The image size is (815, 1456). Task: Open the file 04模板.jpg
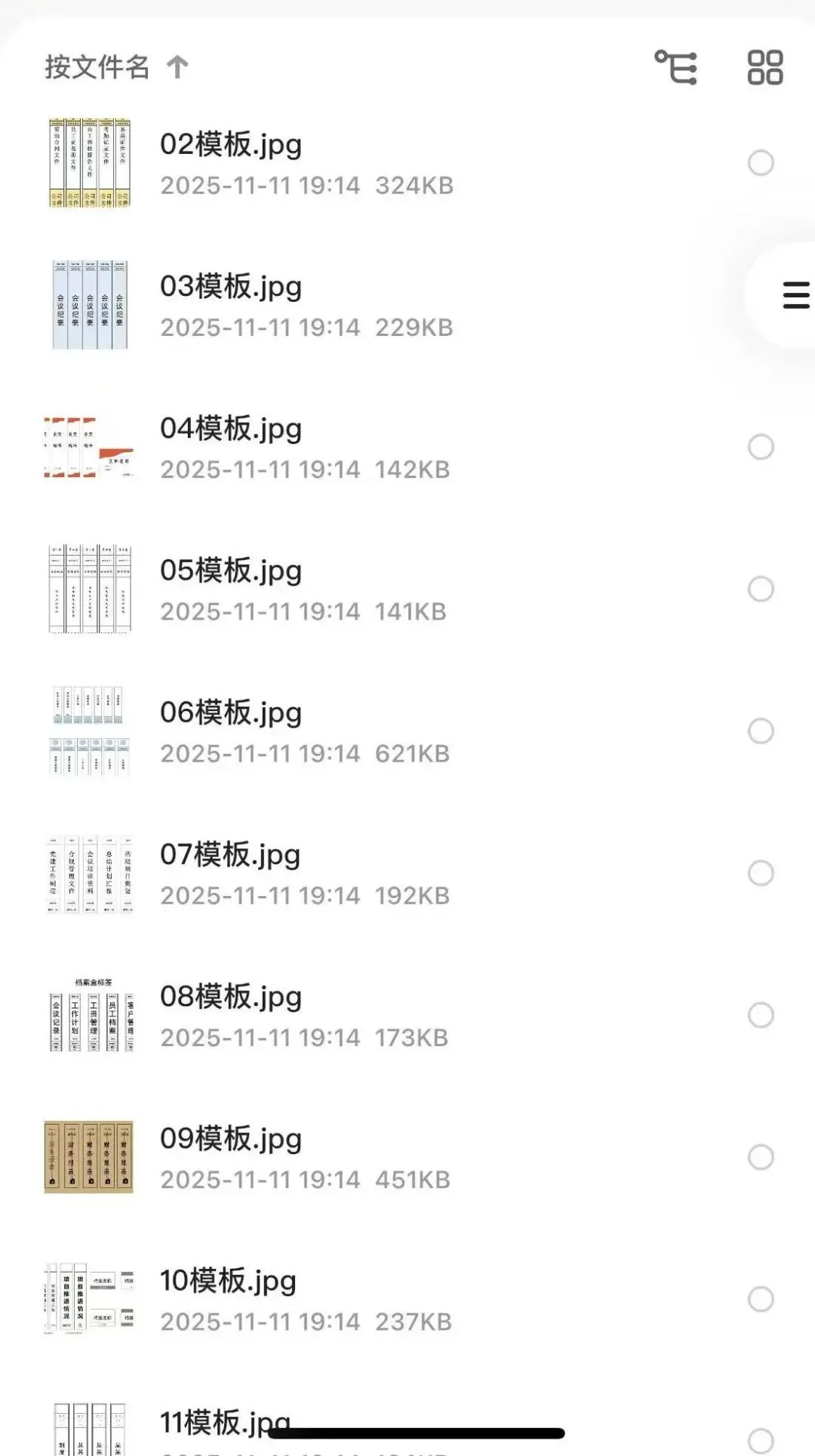click(x=230, y=429)
